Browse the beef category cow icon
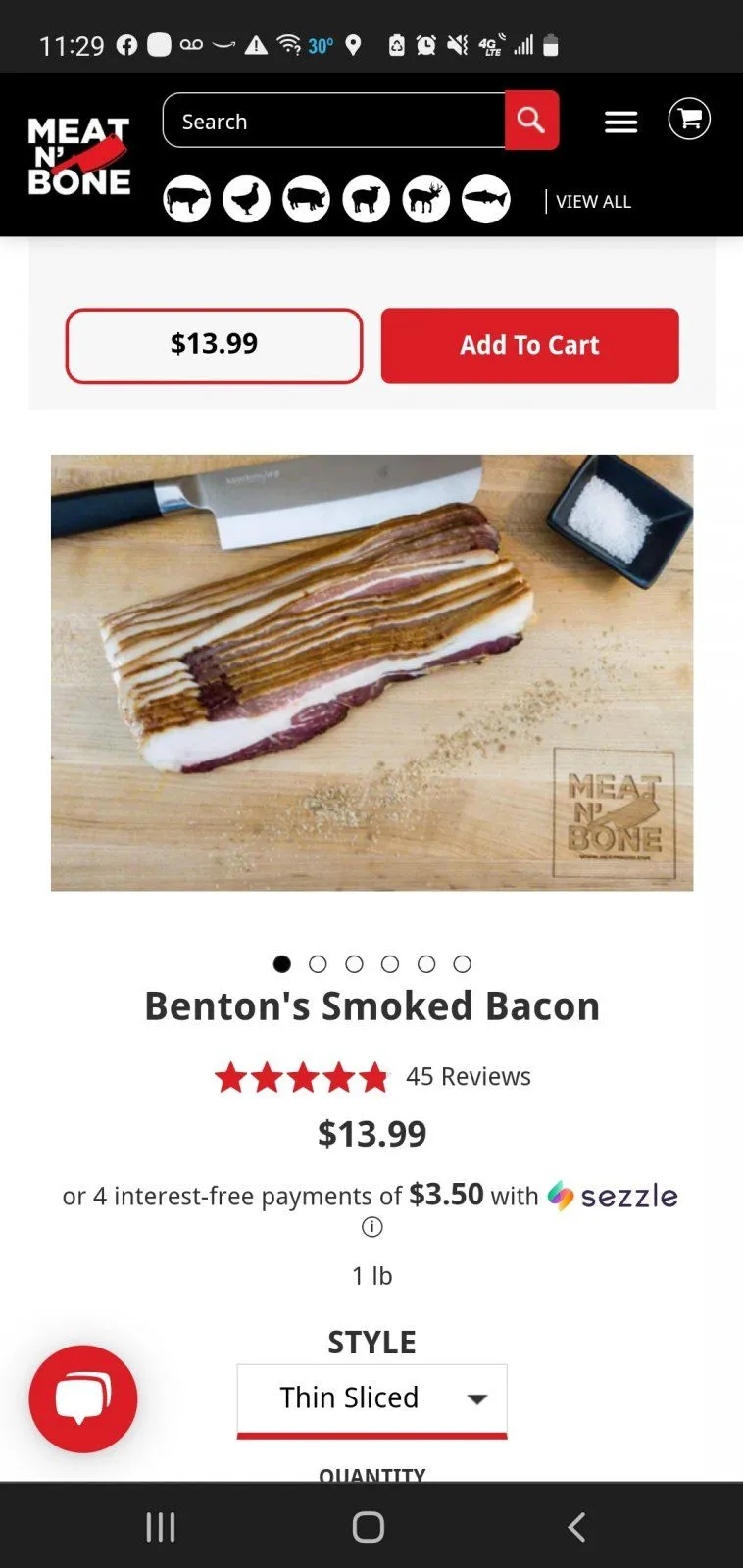The image size is (743, 1568). (x=186, y=200)
